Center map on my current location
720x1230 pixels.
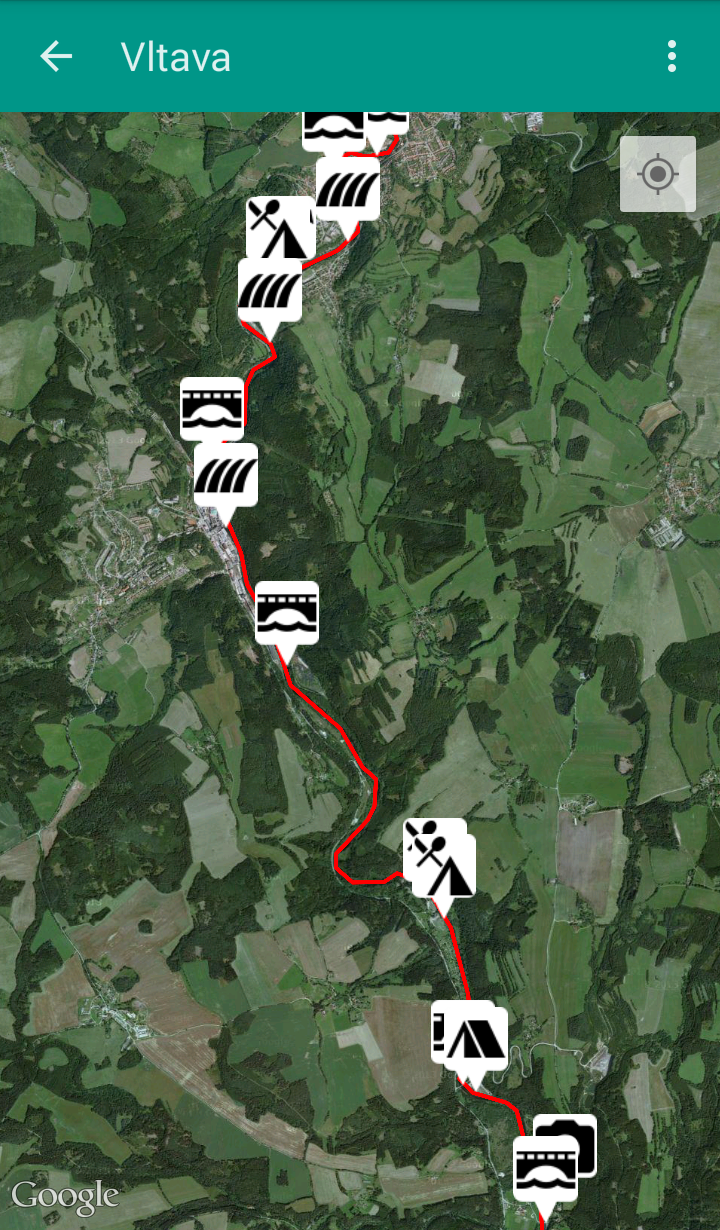coord(657,175)
